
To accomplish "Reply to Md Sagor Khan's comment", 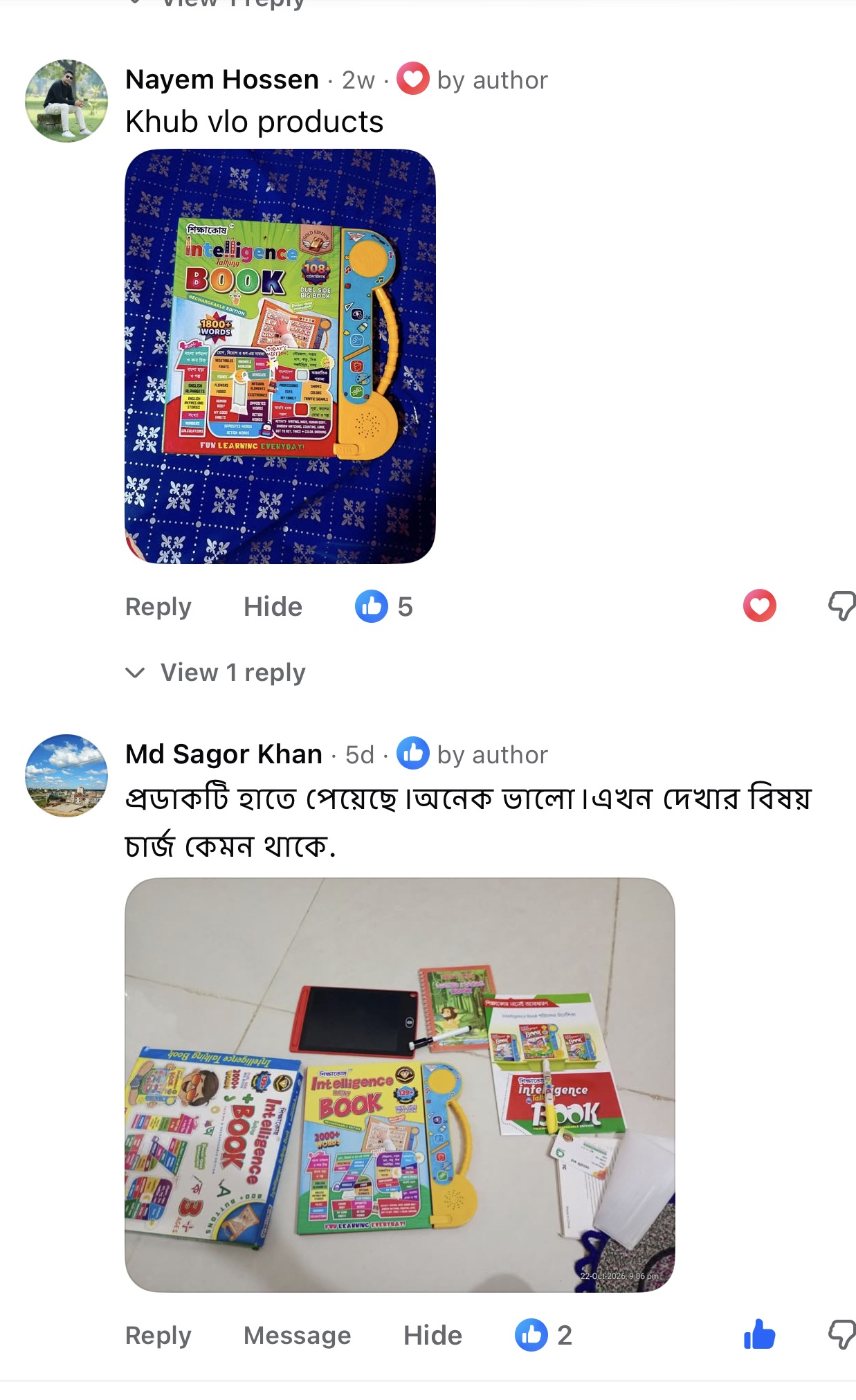I will point(158,1336).
